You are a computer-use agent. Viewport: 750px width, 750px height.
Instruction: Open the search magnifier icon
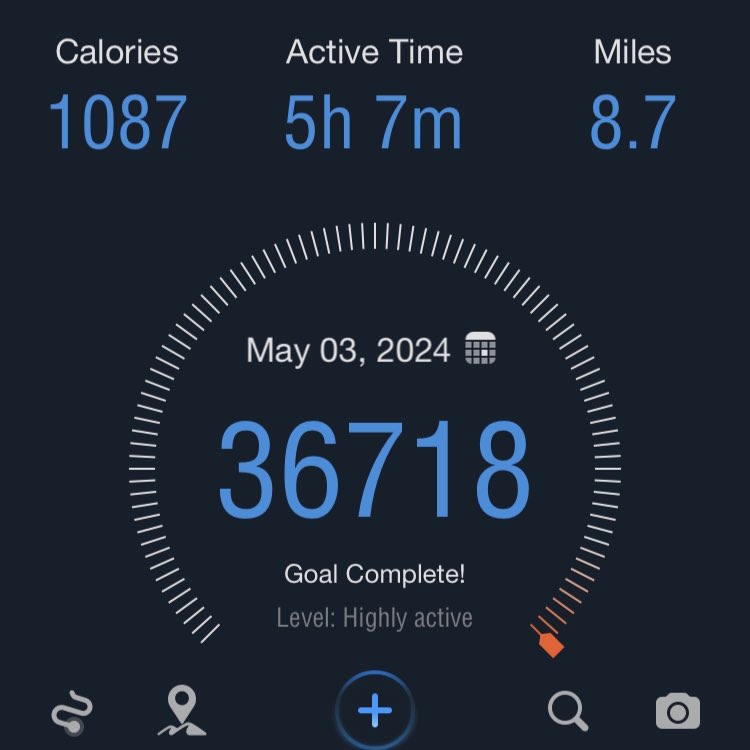click(x=568, y=711)
